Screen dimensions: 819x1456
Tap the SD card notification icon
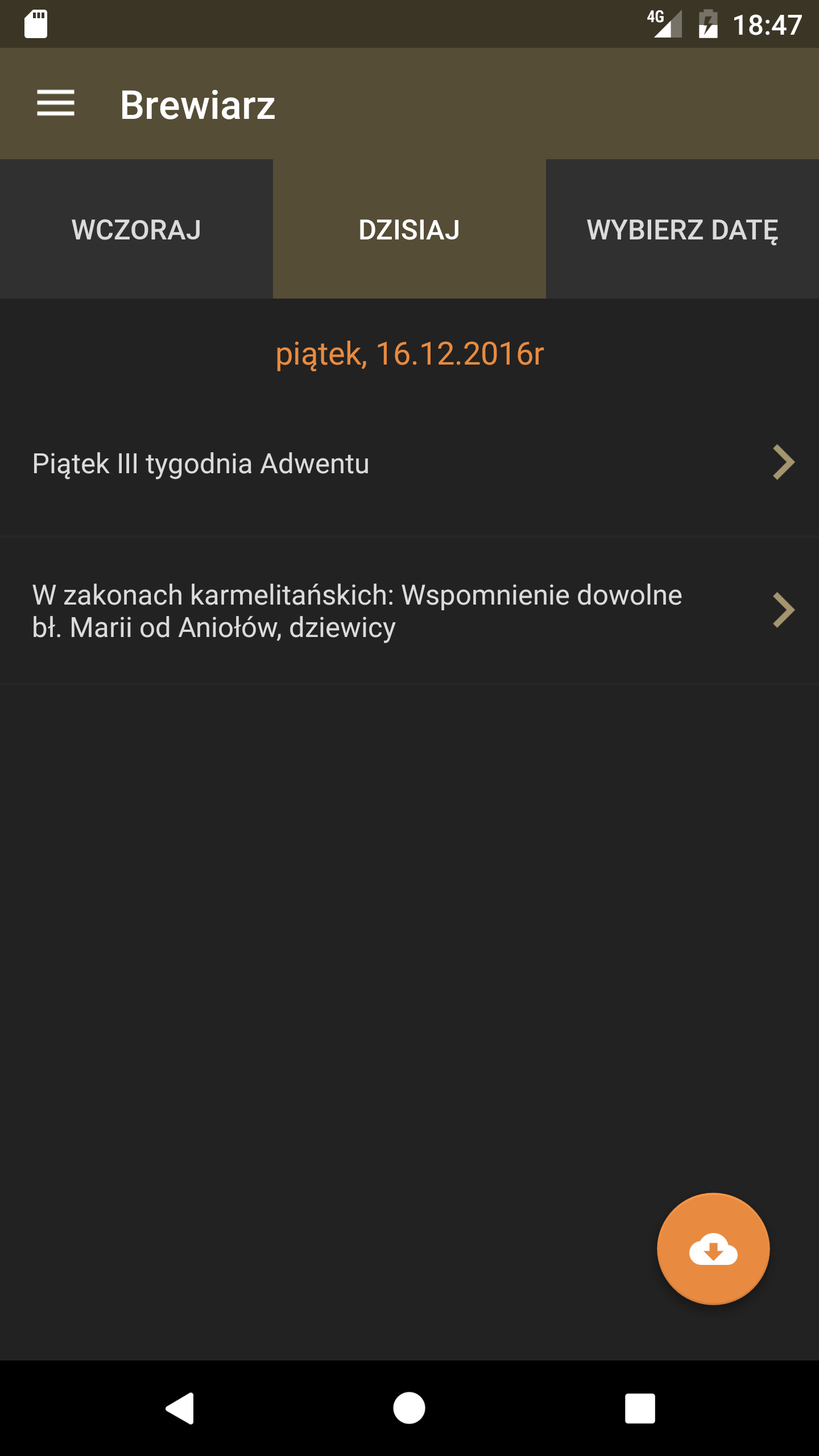(36, 24)
